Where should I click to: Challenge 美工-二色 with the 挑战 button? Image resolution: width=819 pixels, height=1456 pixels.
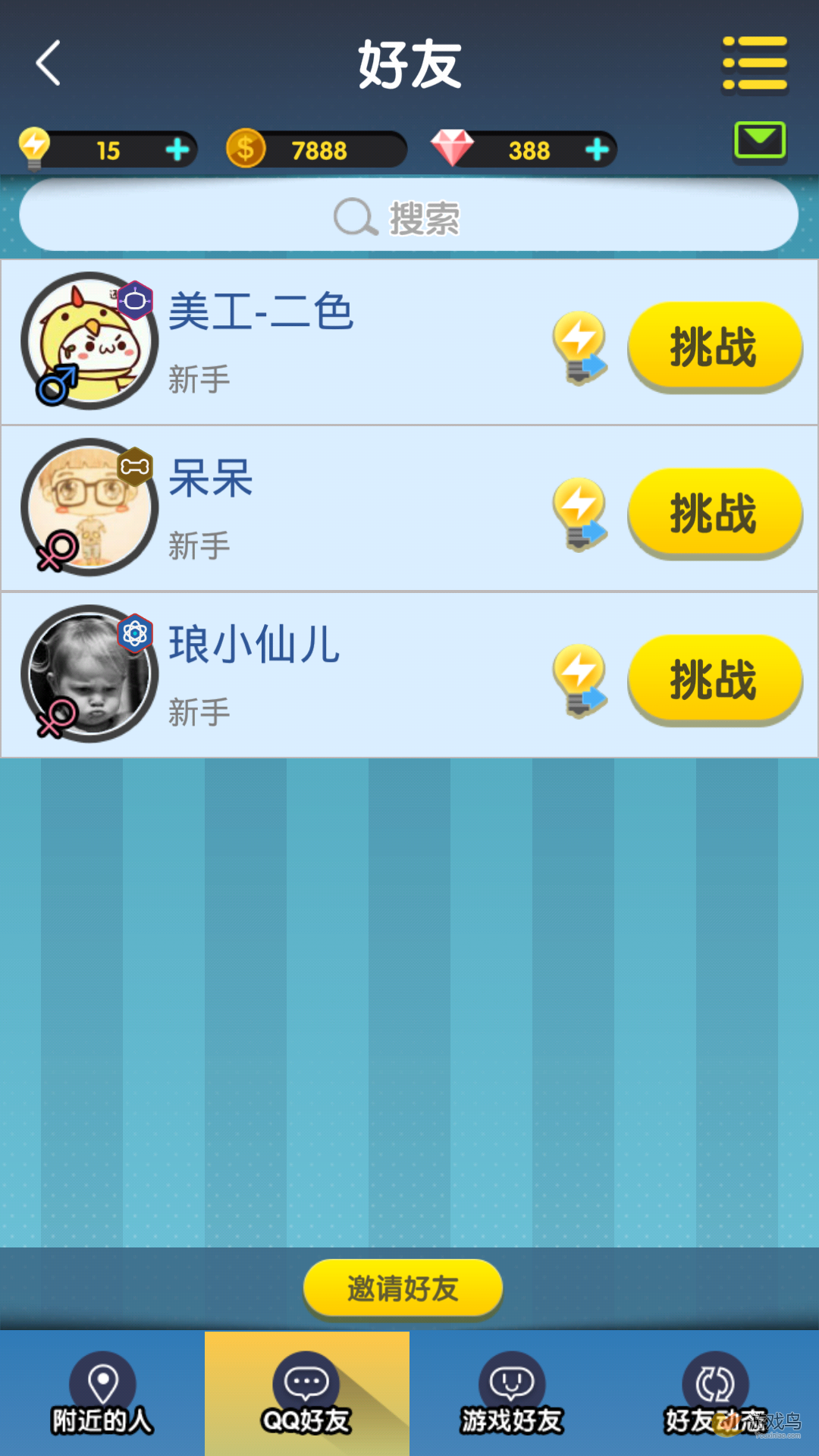coord(714,347)
